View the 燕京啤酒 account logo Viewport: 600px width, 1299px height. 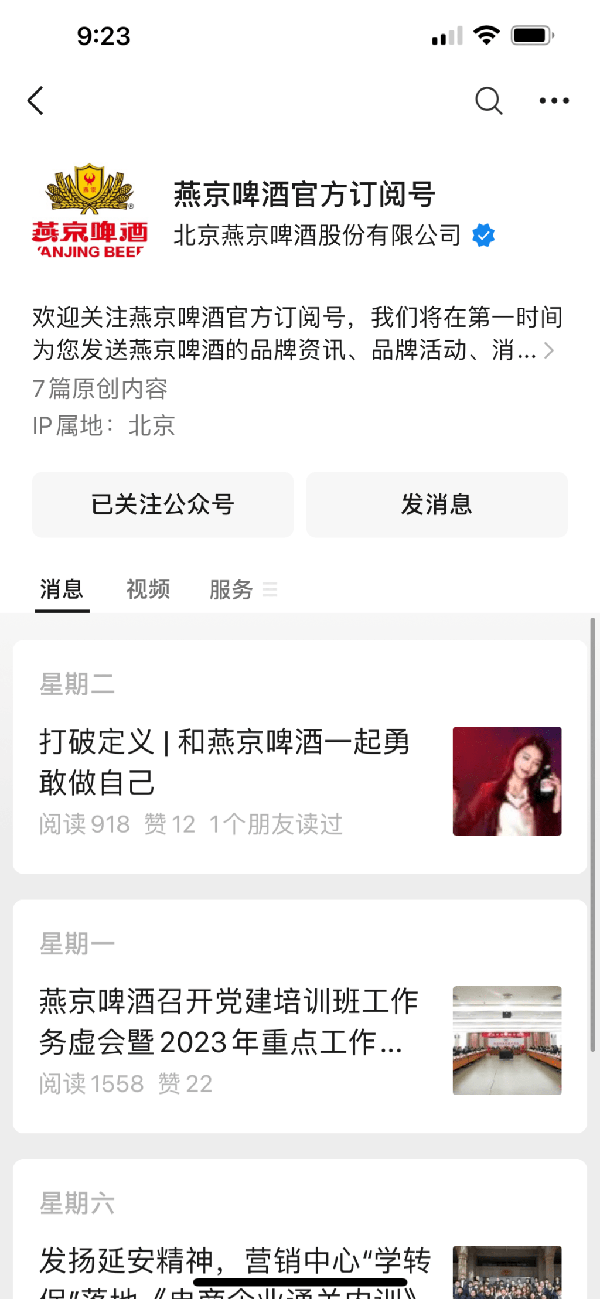point(90,212)
